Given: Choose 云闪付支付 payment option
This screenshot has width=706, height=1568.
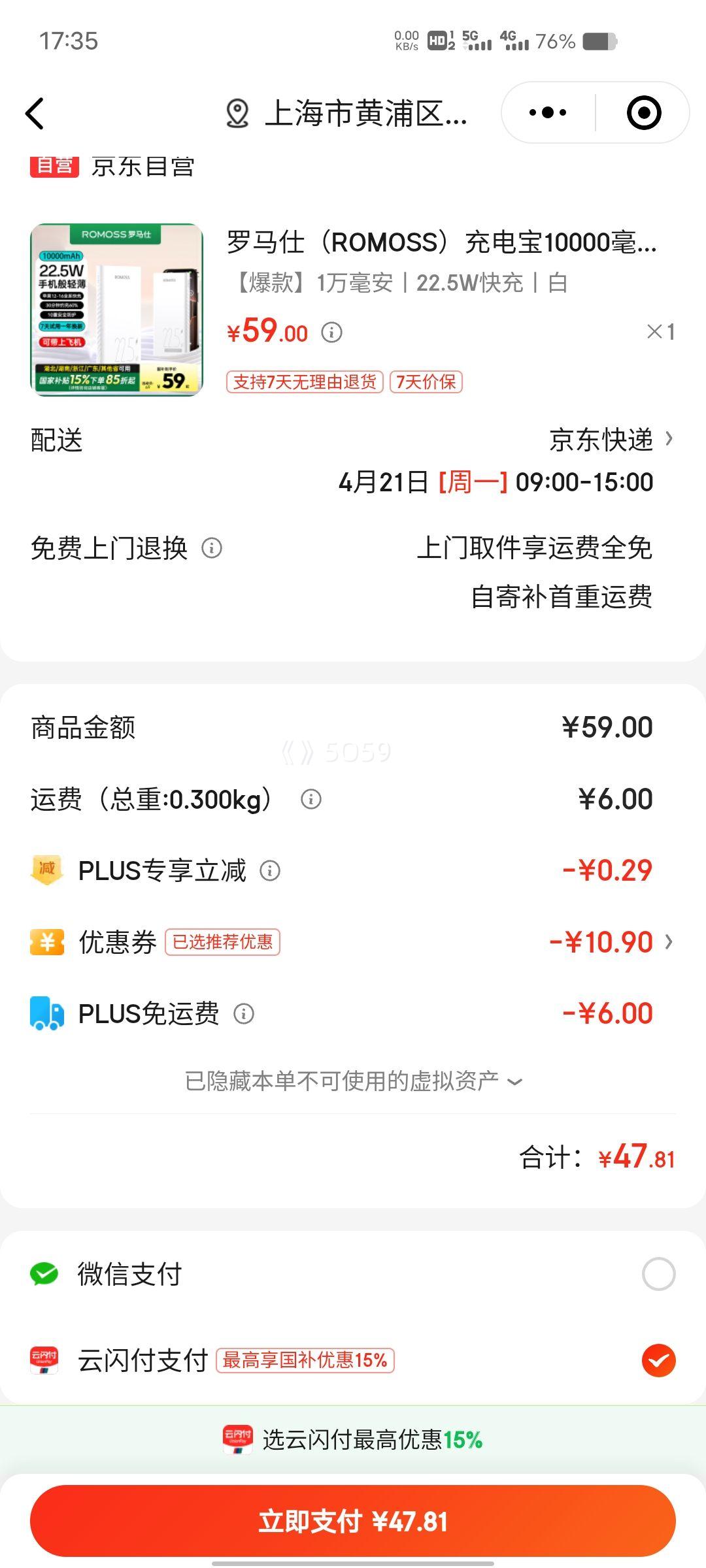Looking at the screenshot, I should tap(658, 1360).
